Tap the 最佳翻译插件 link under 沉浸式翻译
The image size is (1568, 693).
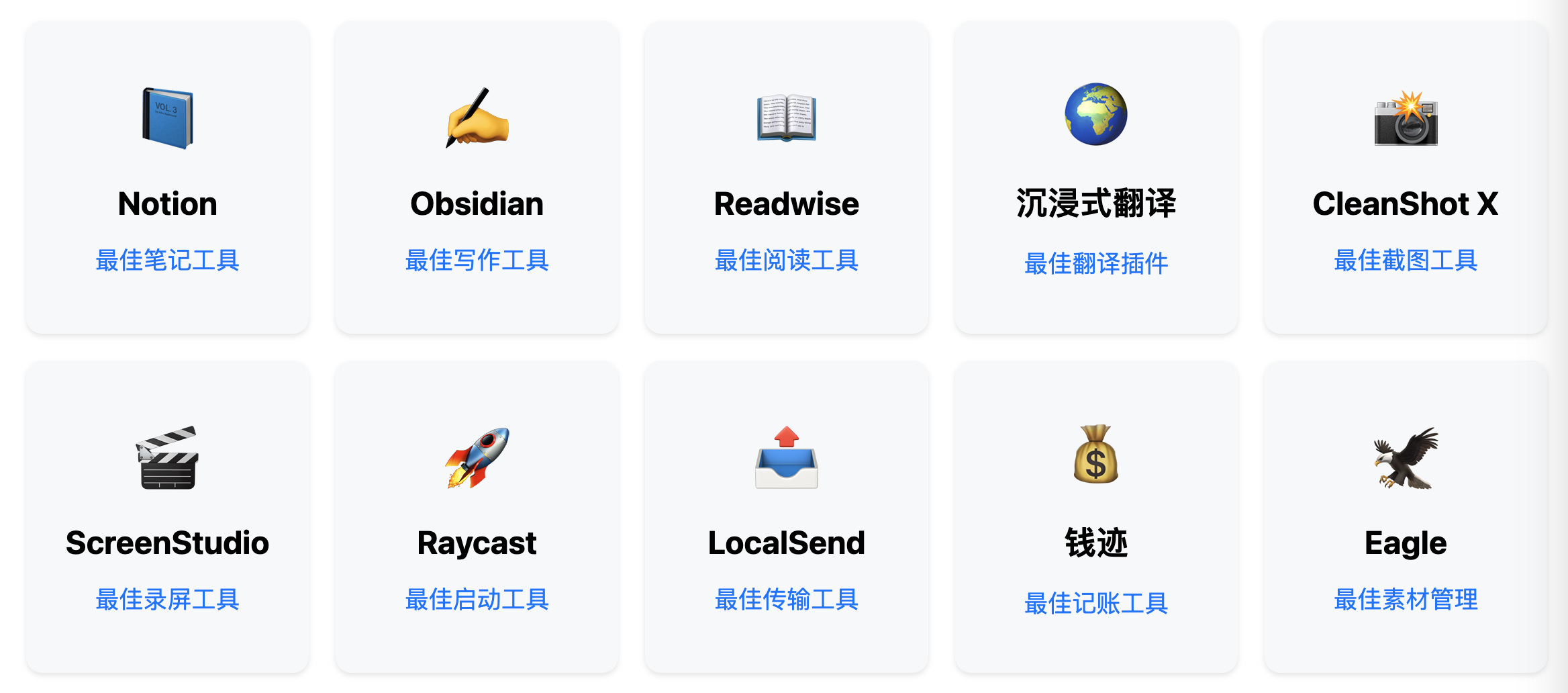click(x=1095, y=263)
